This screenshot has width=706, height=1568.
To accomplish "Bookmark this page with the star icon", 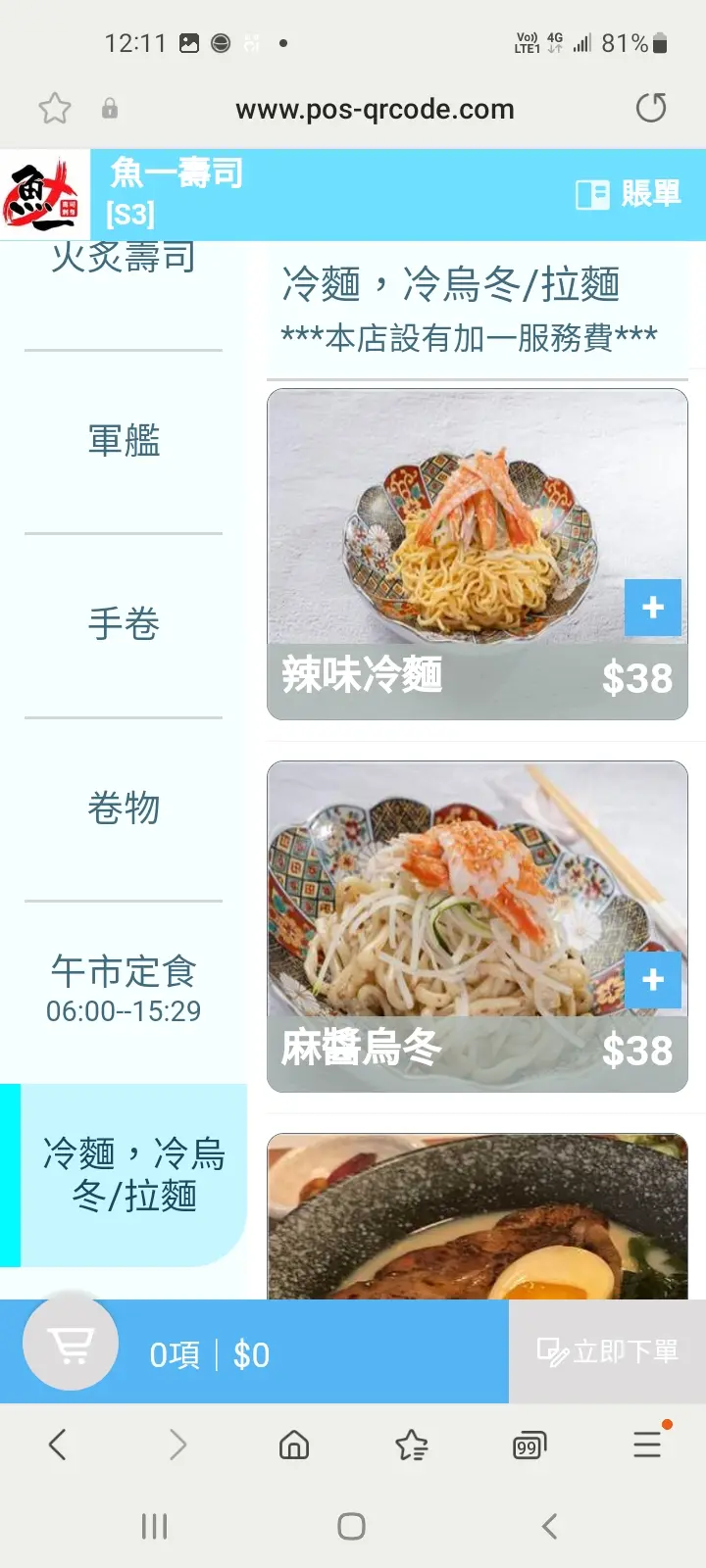I will tap(55, 108).
